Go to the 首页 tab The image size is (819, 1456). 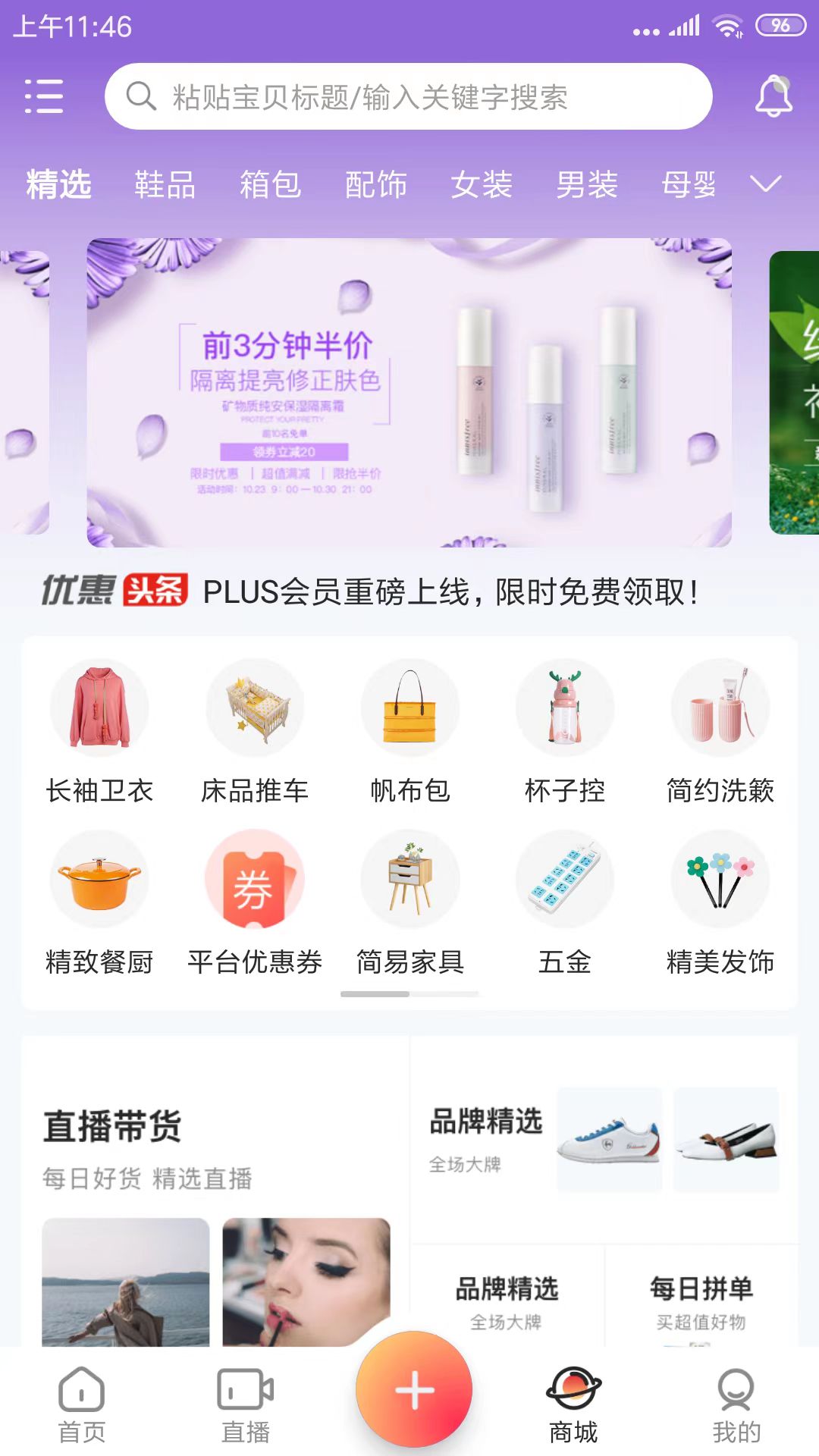pyautogui.click(x=82, y=1404)
